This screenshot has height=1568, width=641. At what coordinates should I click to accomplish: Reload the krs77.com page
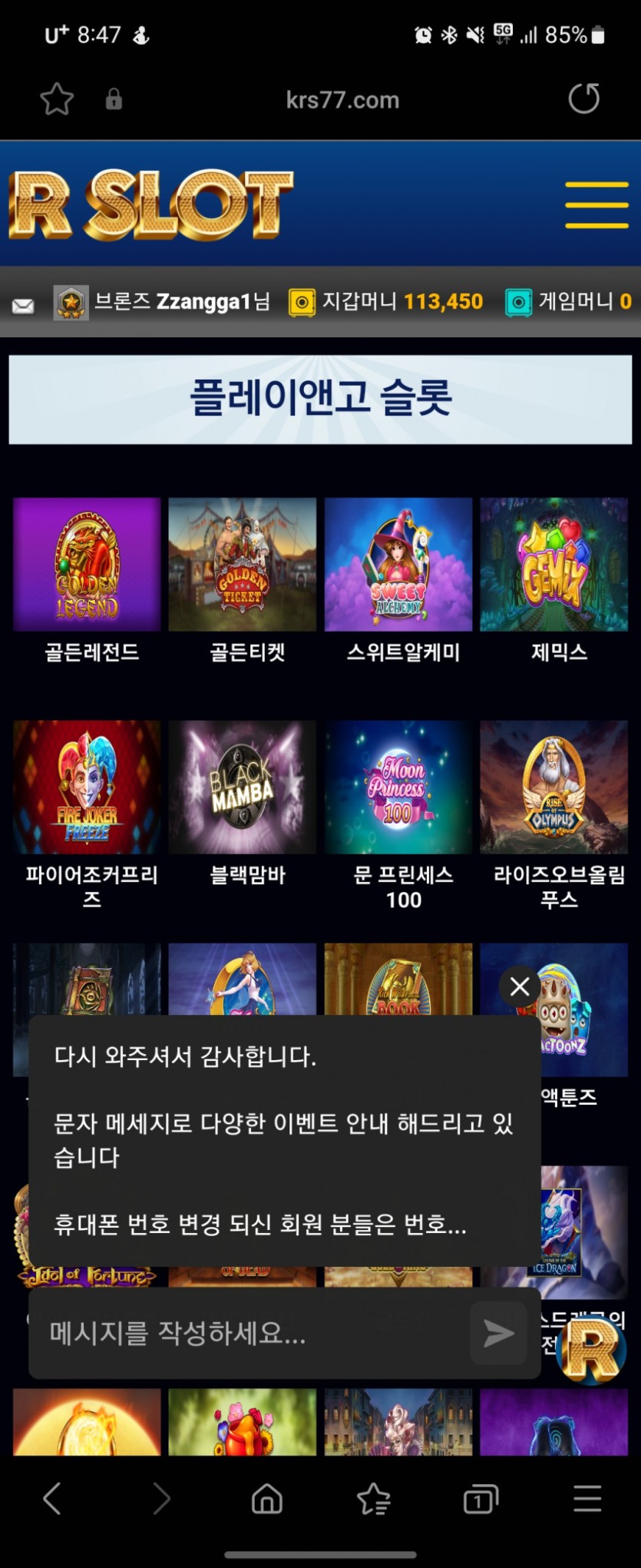pos(583,99)
